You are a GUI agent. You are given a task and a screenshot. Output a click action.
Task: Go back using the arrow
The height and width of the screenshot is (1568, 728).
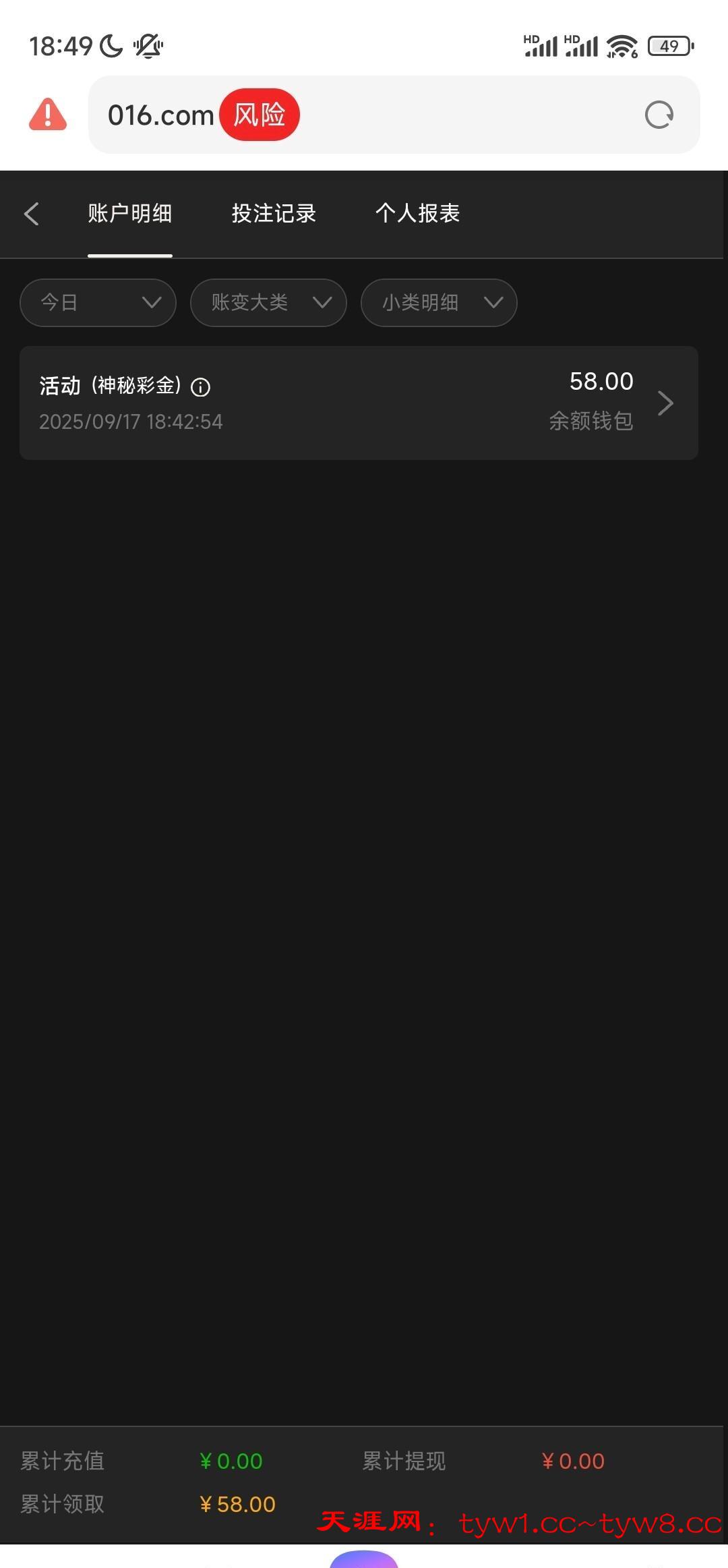(x=31, y=214)
